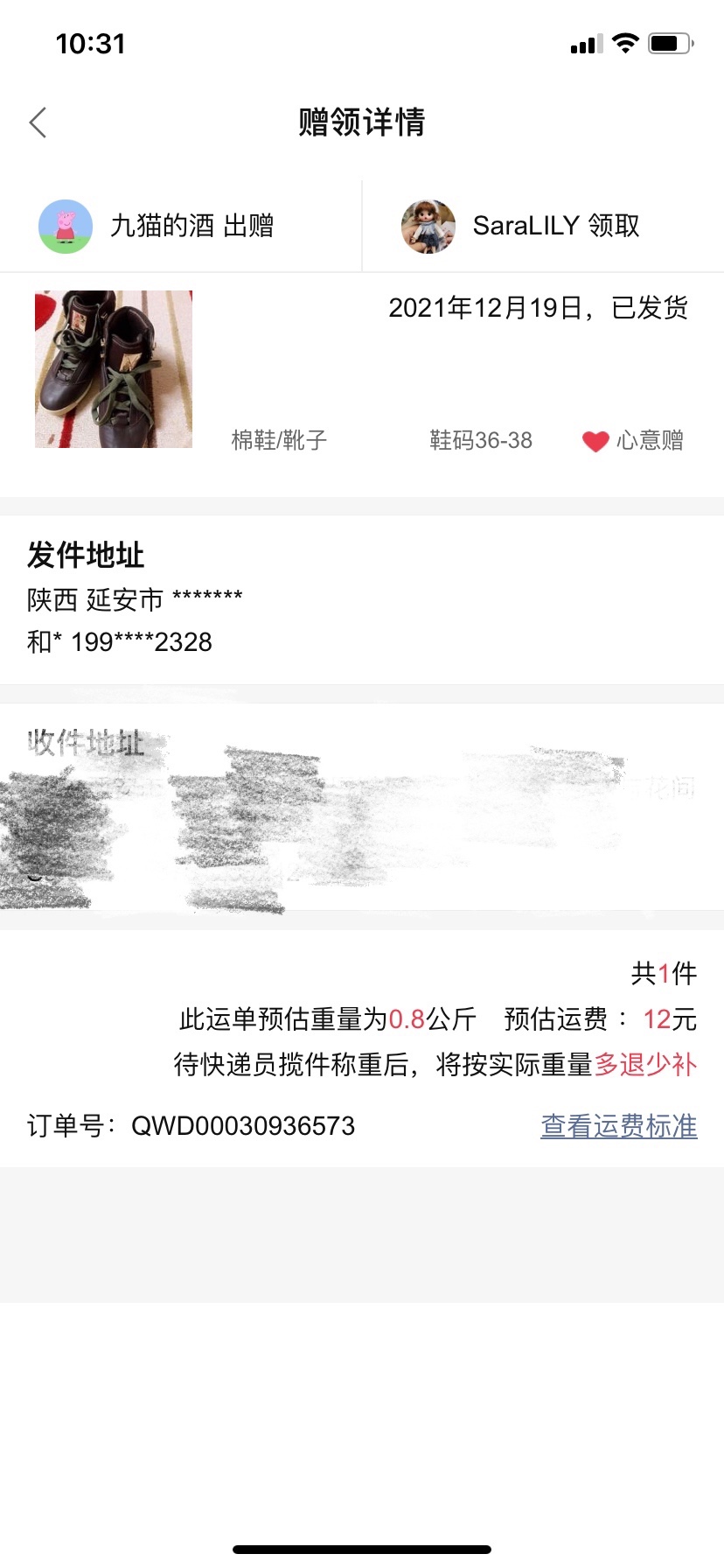Tap the 查看运费标准 link
The width and height of the screenshot is (724, 1568).
pos(619,1126)
